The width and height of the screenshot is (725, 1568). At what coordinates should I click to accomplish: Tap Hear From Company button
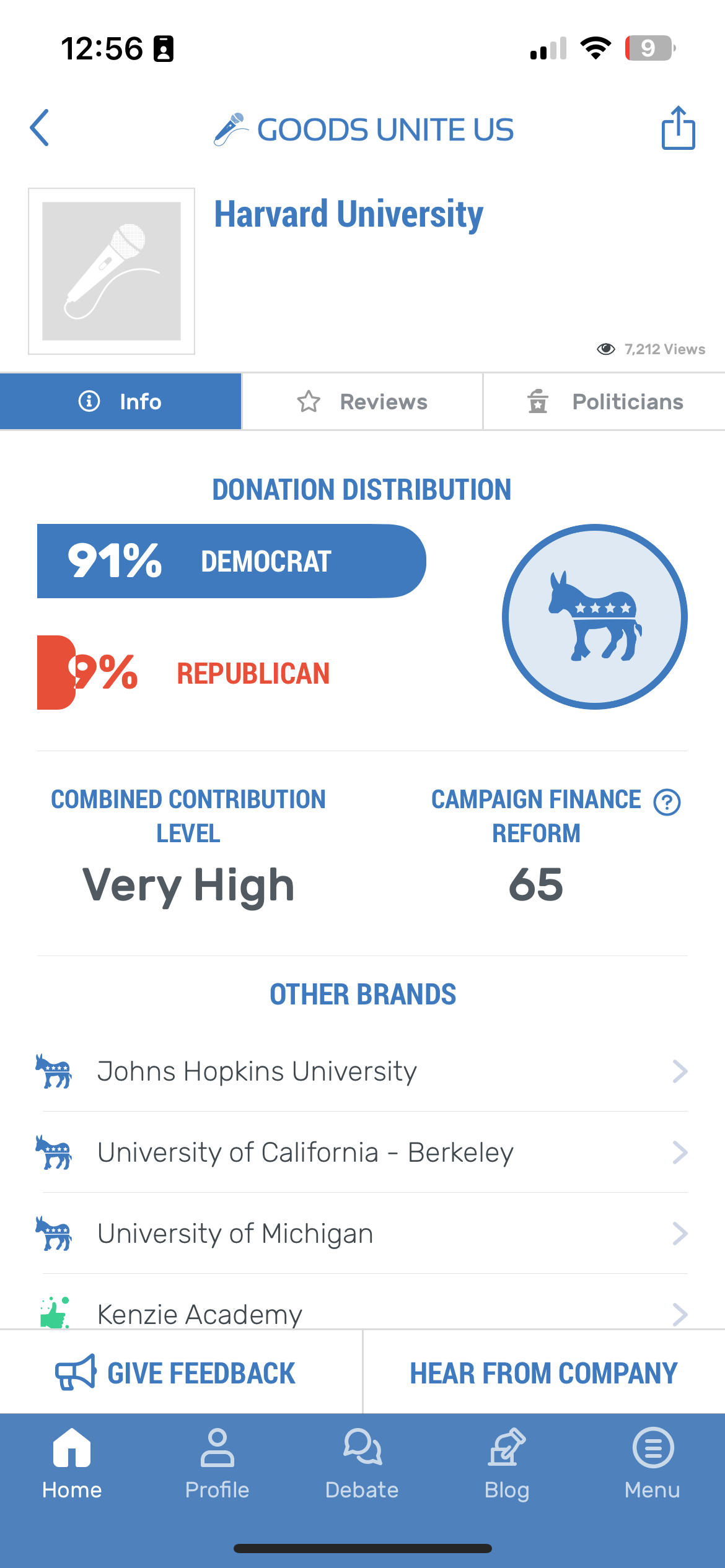click(x=544, y=1373)
